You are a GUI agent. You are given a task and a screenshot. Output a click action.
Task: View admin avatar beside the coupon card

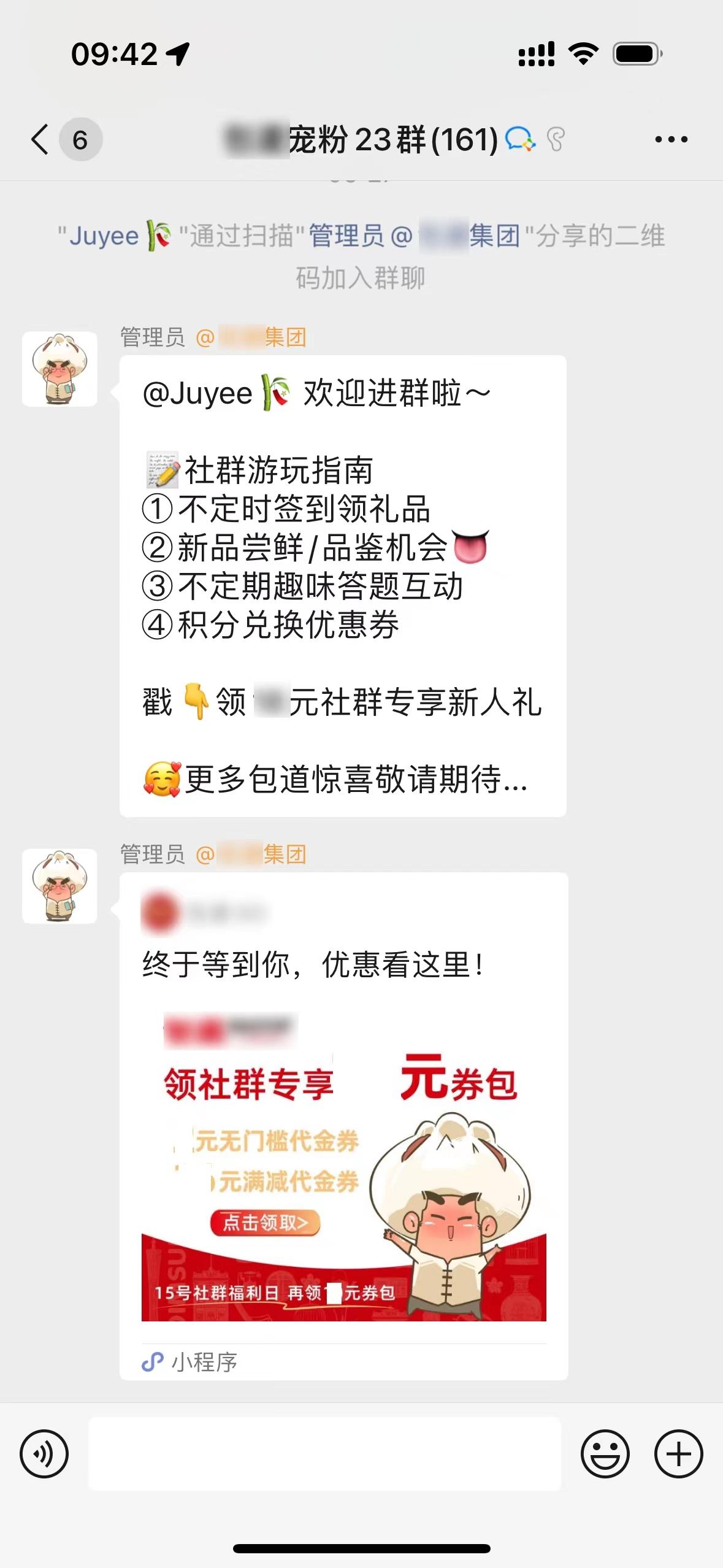[59, 886]
